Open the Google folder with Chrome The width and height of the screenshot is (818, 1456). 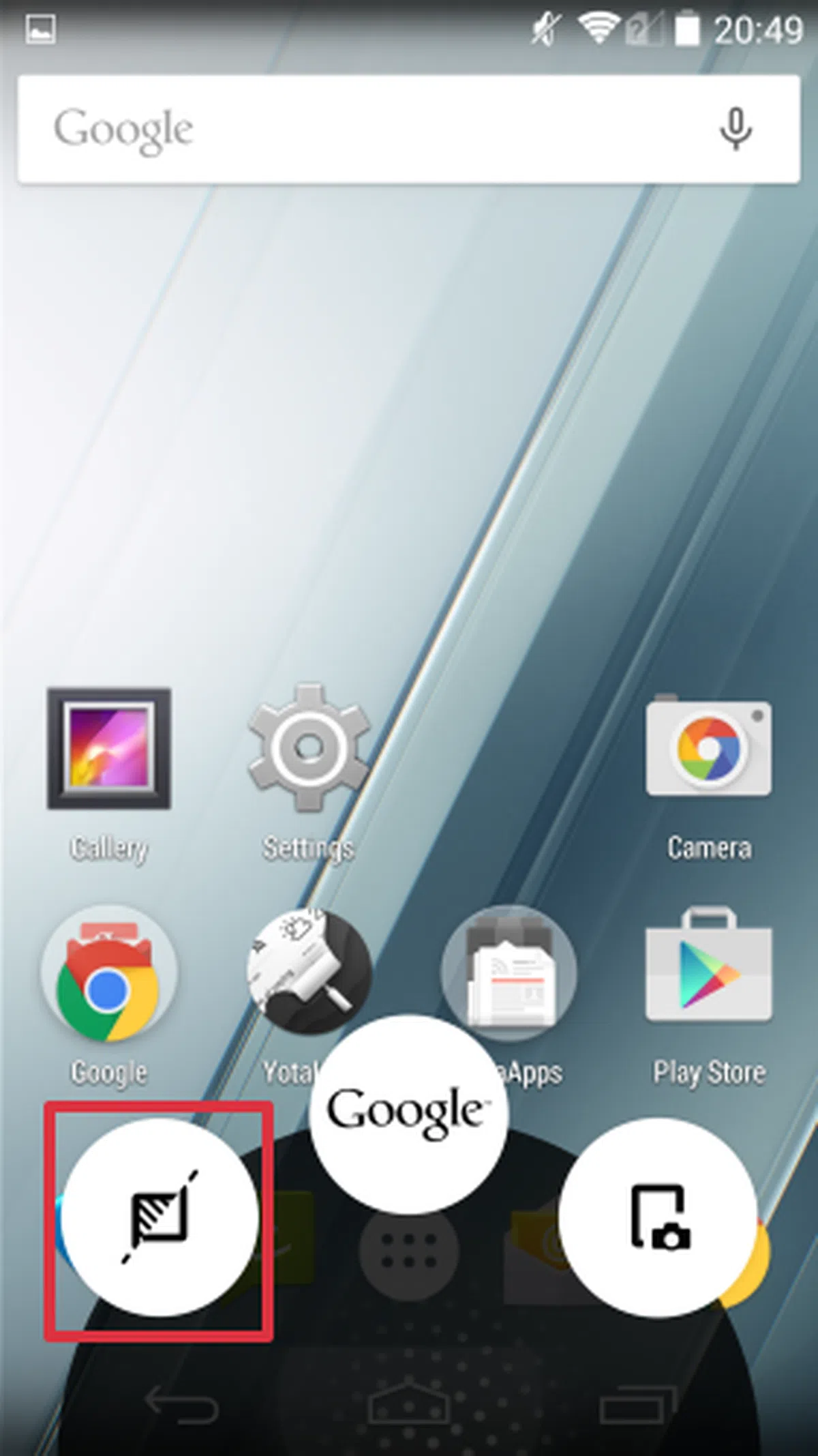point(109,975)
